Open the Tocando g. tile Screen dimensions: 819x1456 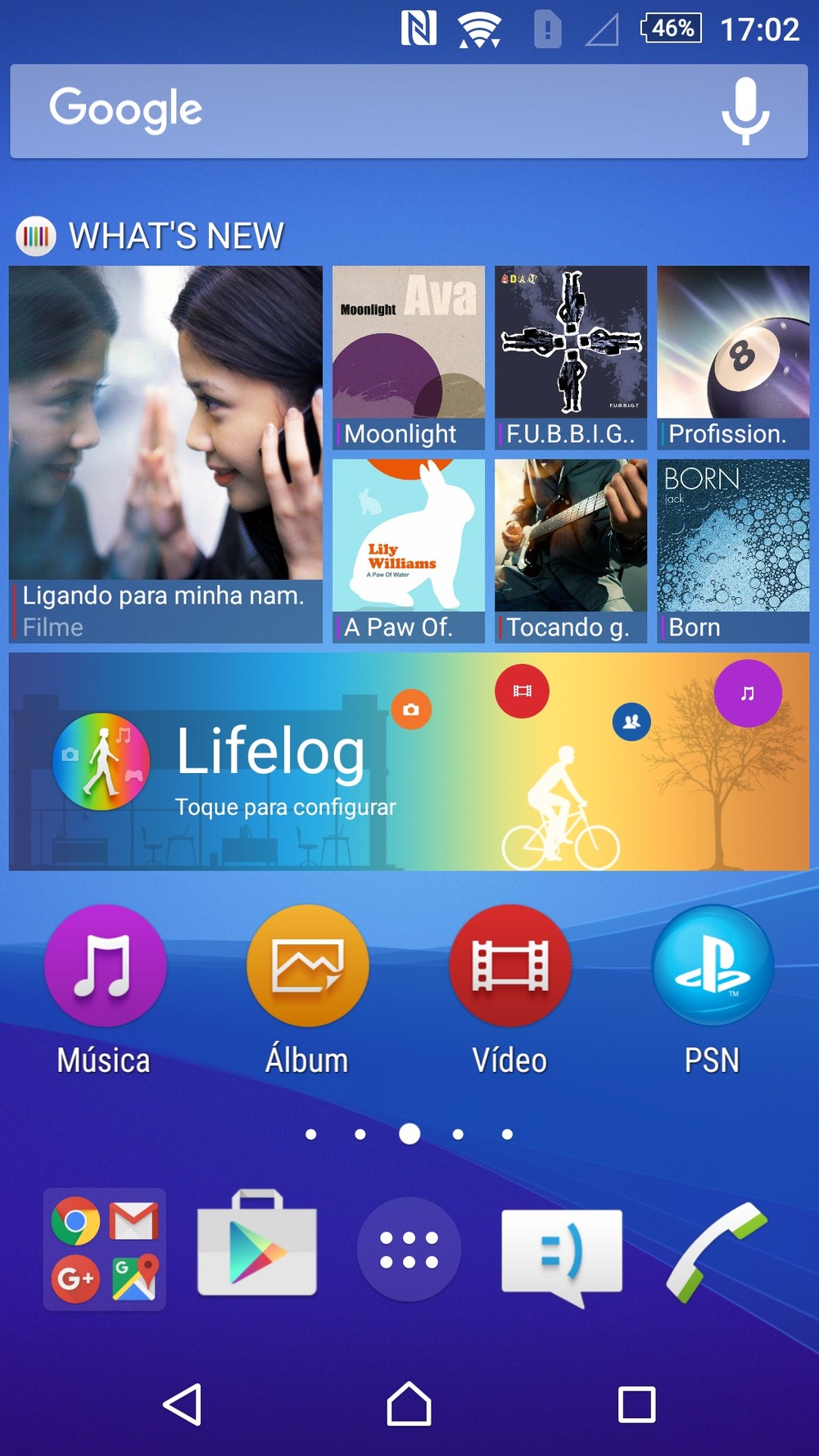tap(570, 549)
